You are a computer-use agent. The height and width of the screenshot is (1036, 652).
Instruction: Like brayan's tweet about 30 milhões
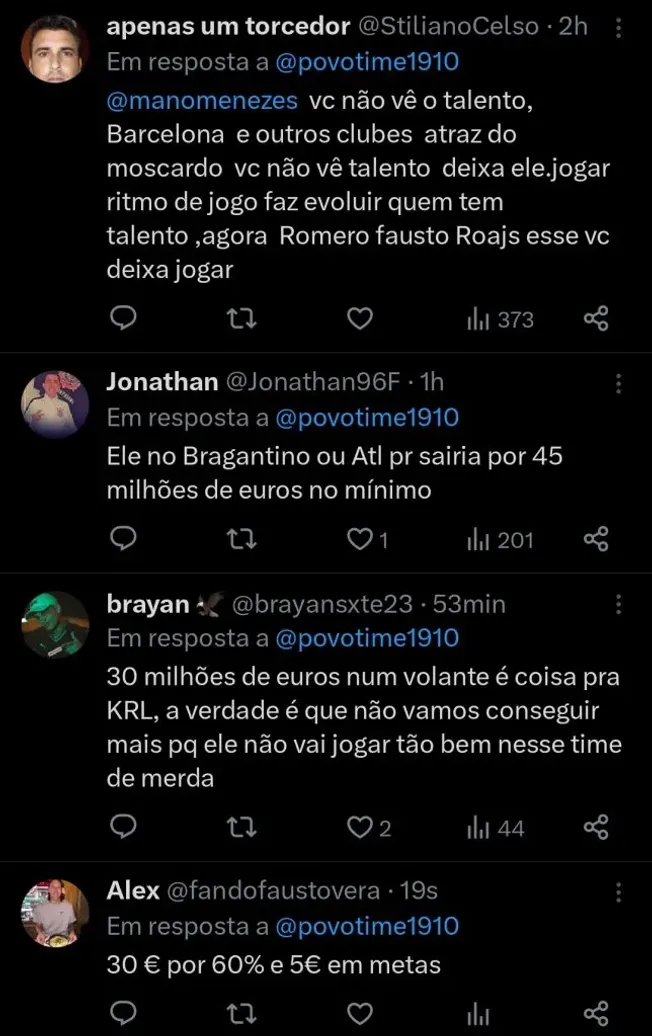pyautogui.click(x=359, y=828)
